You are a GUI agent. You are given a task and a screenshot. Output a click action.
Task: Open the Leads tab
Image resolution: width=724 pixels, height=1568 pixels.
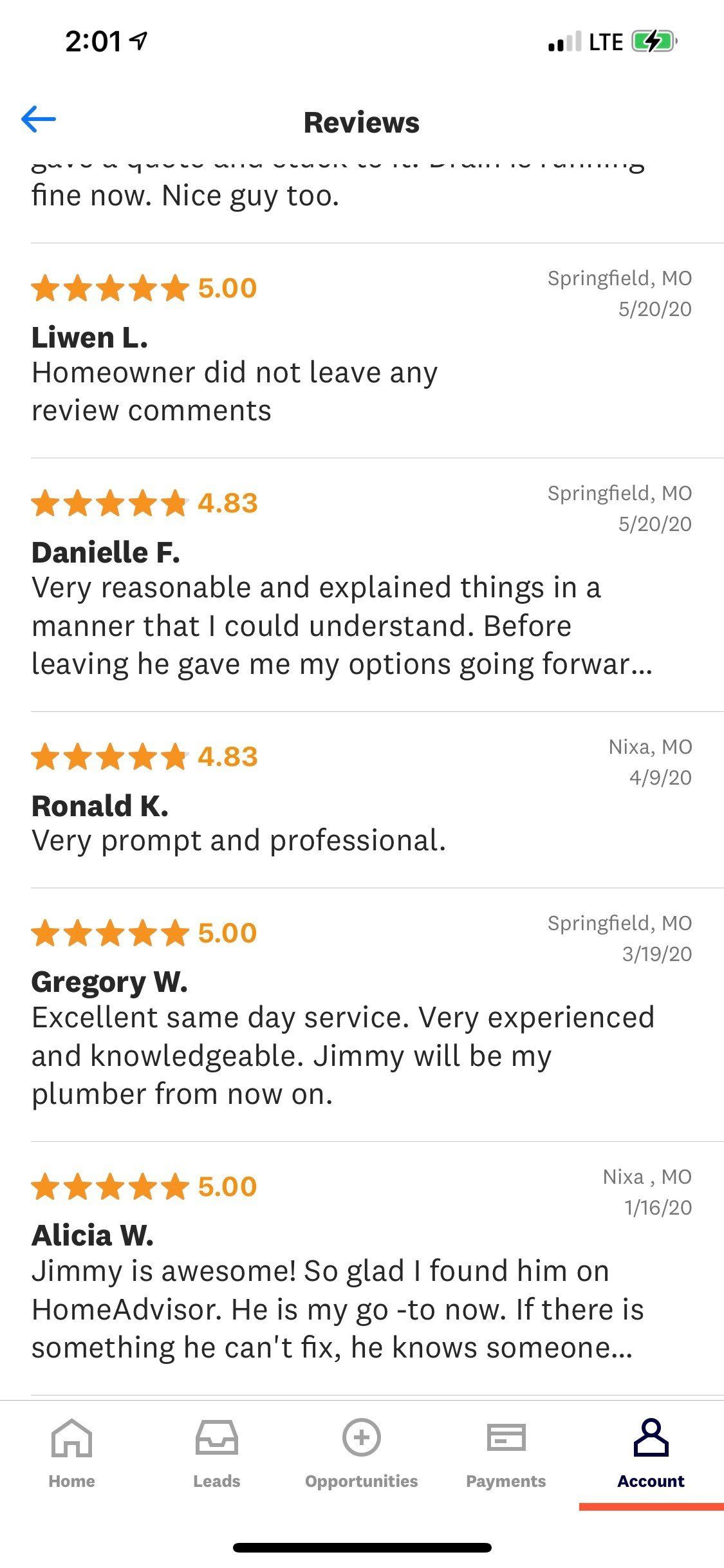[x=217, y=1453]
